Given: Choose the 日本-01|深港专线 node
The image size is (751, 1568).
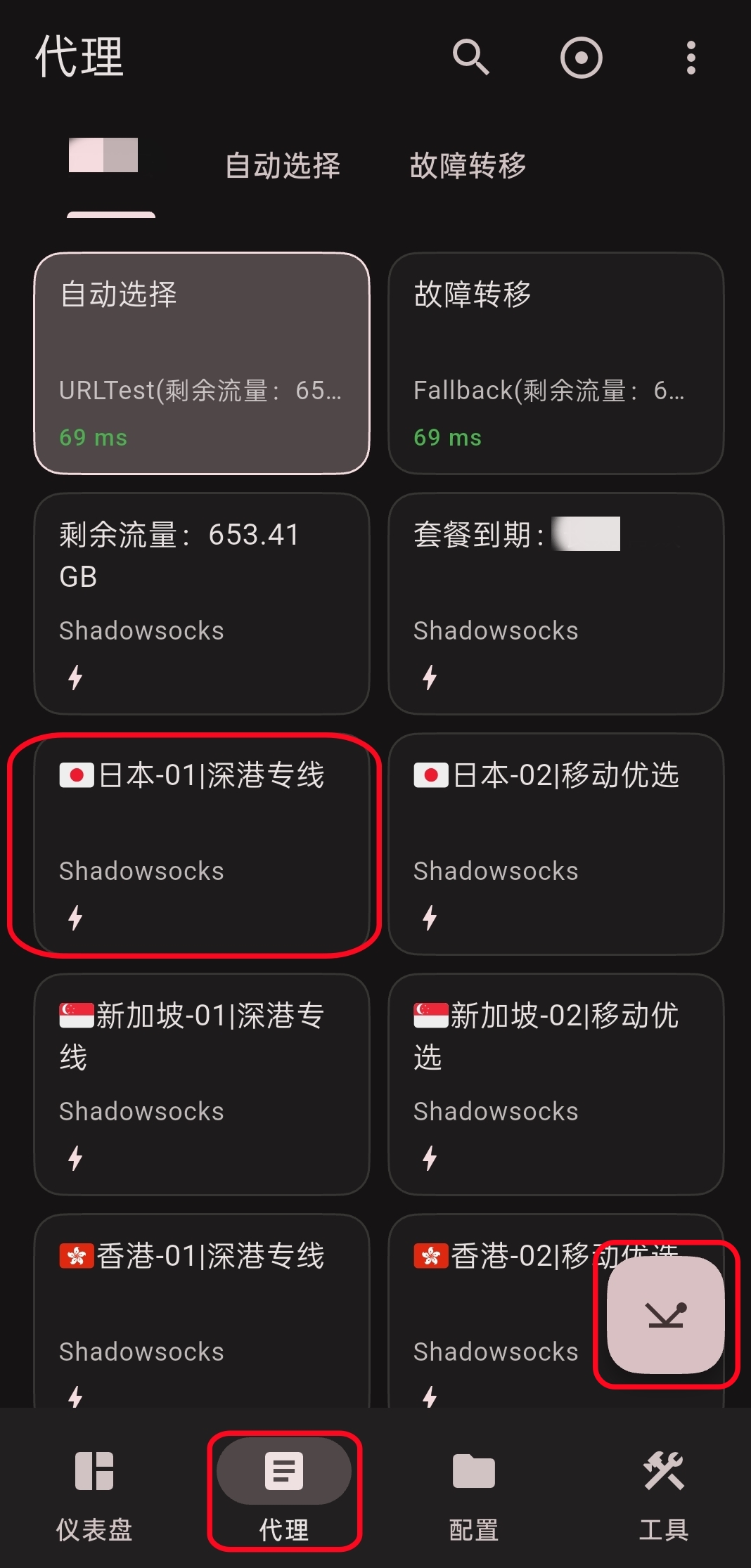Looking at the screenshot, I should click(x=202, y=843).
